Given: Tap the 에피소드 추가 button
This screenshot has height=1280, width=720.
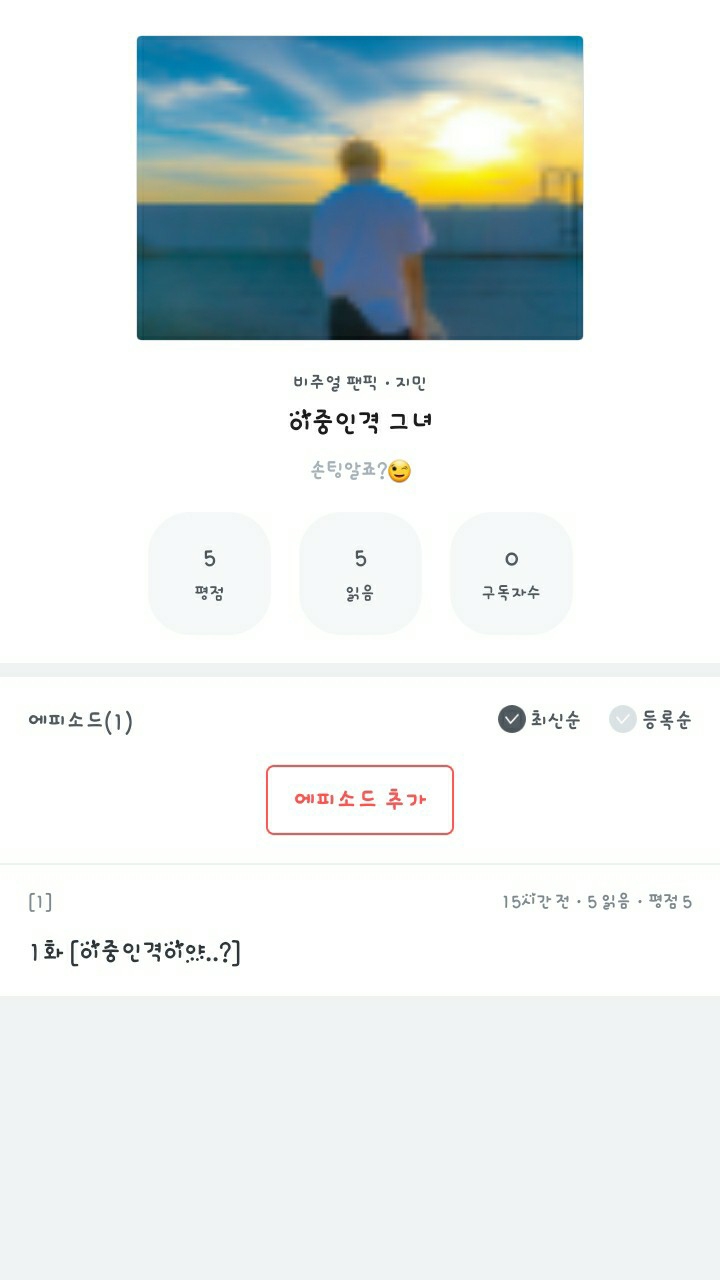Looking at the screenshot, I should [360, 800].
